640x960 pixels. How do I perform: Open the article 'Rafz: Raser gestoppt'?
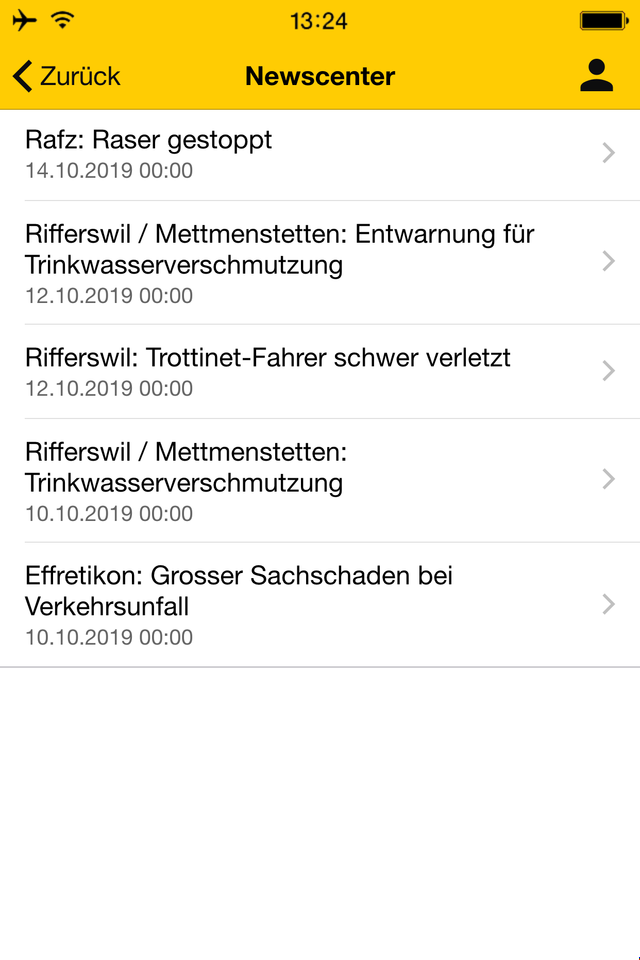tap(320, 154)
